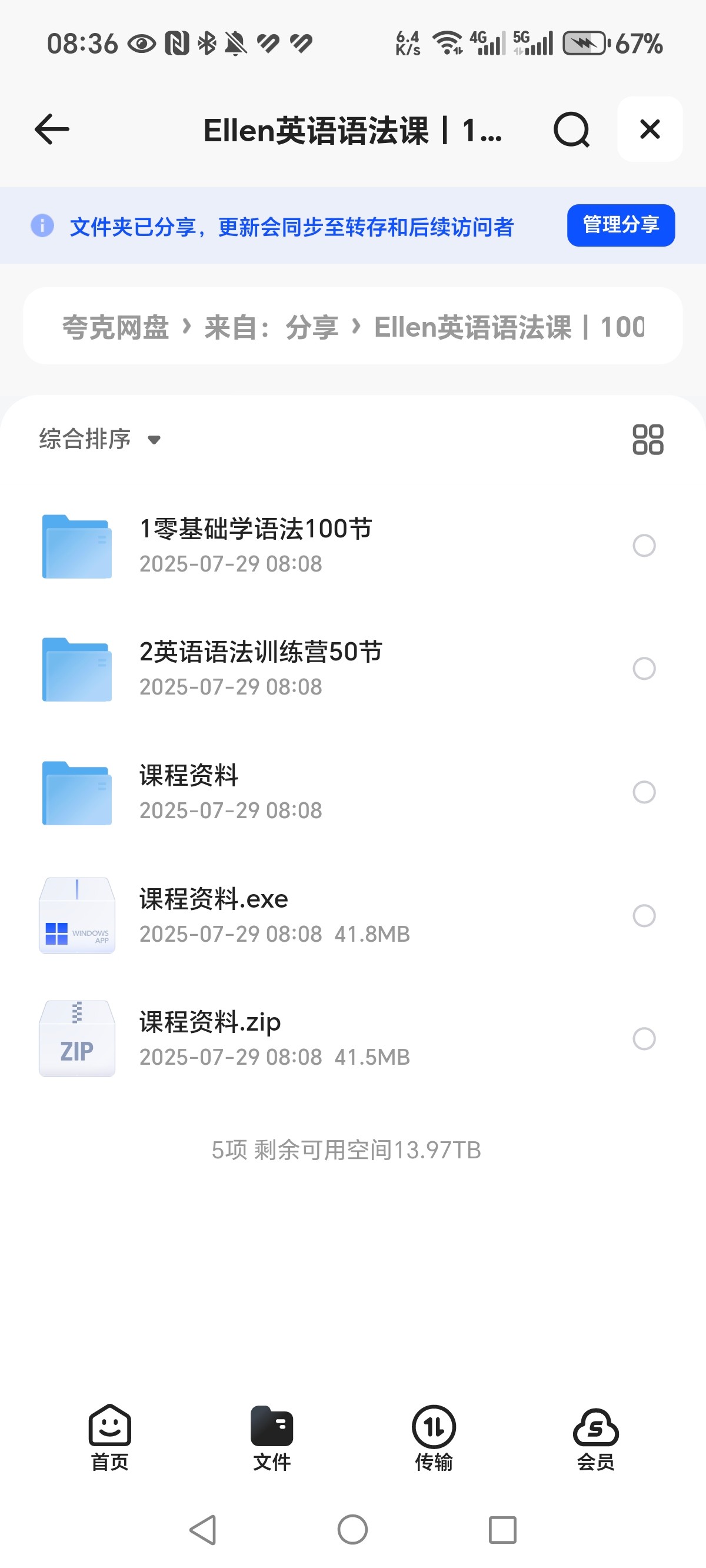
Task: Close the folder view with X
Action: point(650,129)
